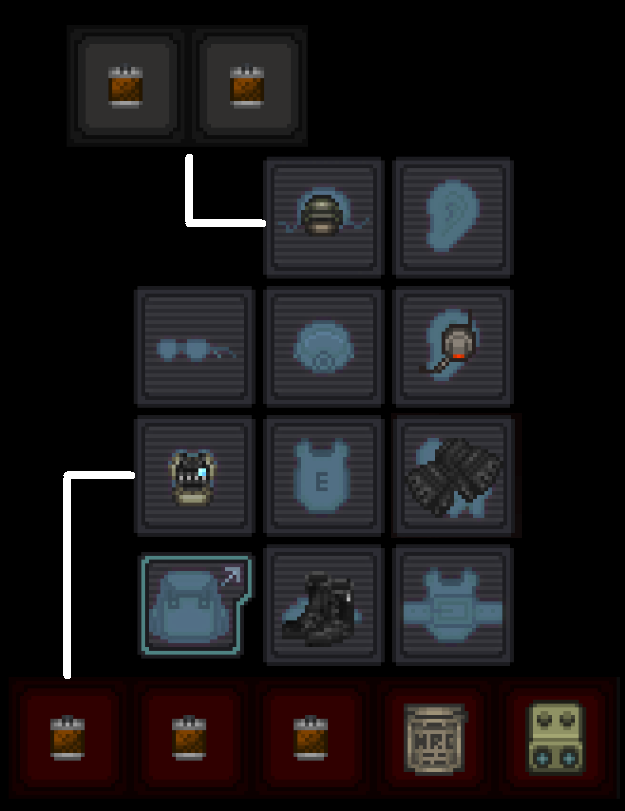Select the green device beside the MRE
Viewport: 625px width, 811px height.
(559, 738)
